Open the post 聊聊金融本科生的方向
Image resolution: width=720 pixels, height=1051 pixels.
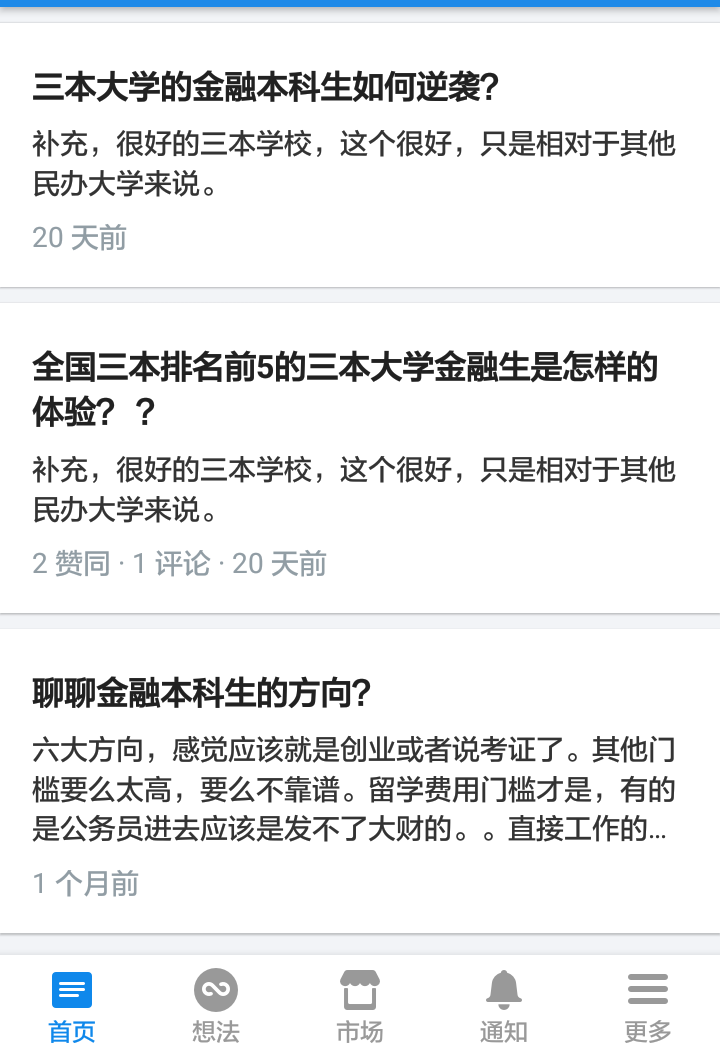point(202,692)
